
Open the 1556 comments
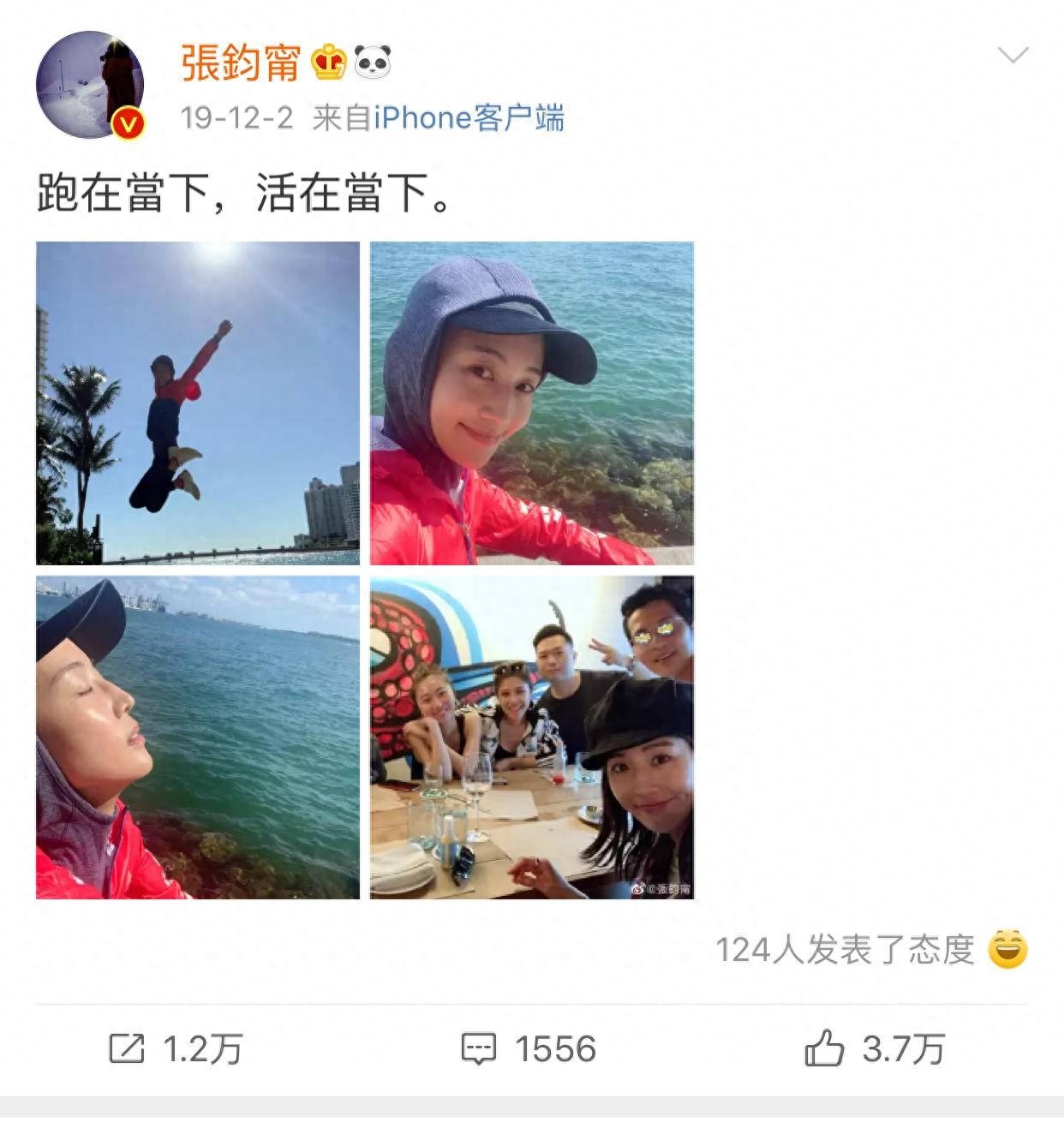[x=529, y=1048]
